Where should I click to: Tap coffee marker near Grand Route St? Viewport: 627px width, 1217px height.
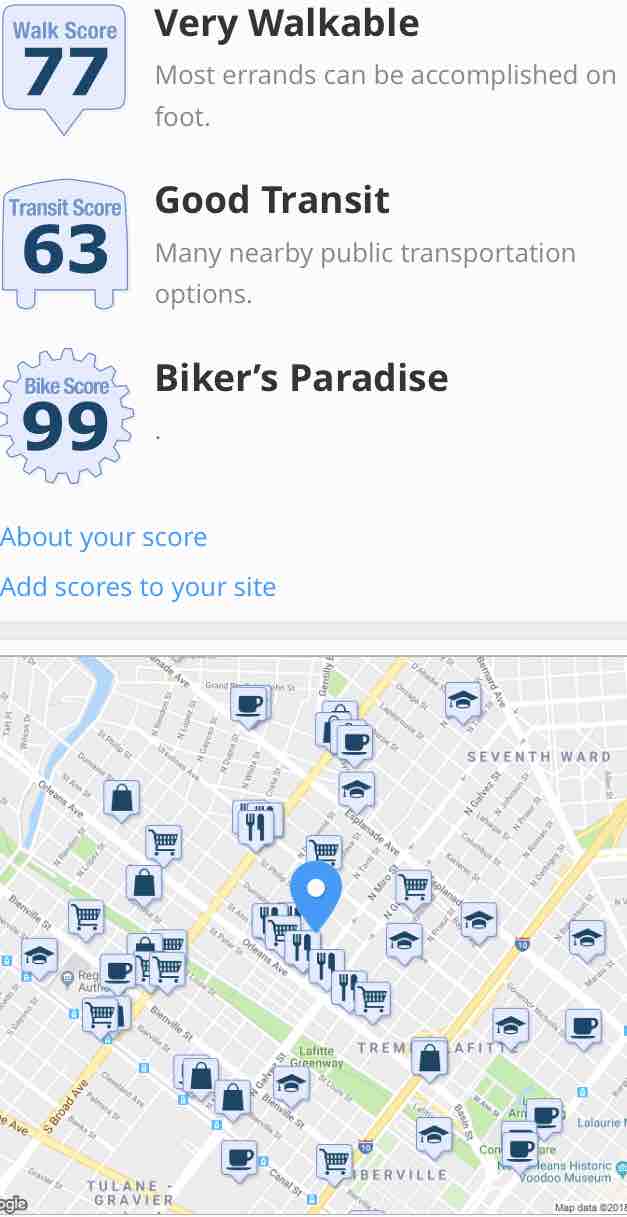click(249, 703)
